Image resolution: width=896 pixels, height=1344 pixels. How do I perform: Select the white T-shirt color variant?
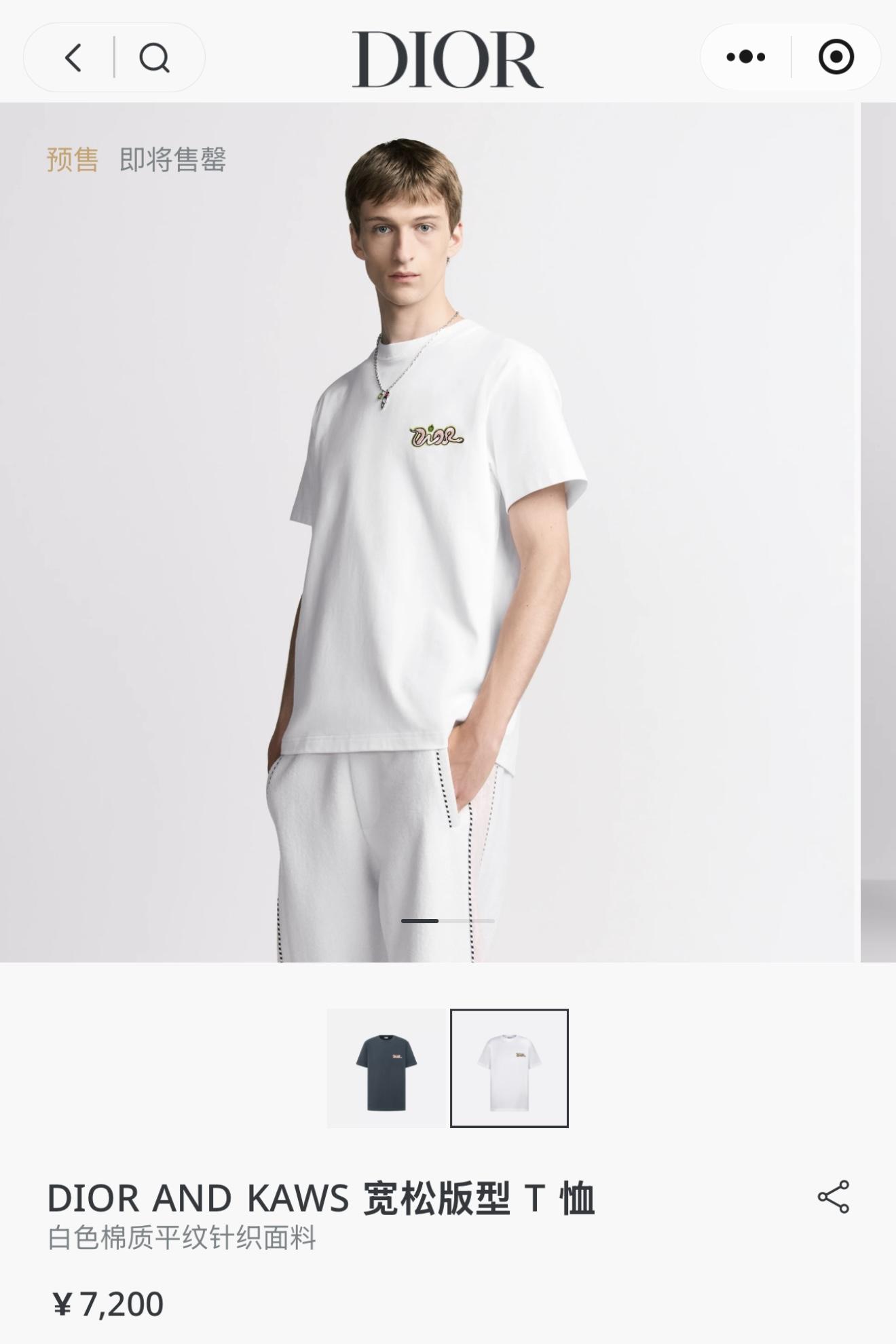509,1068
